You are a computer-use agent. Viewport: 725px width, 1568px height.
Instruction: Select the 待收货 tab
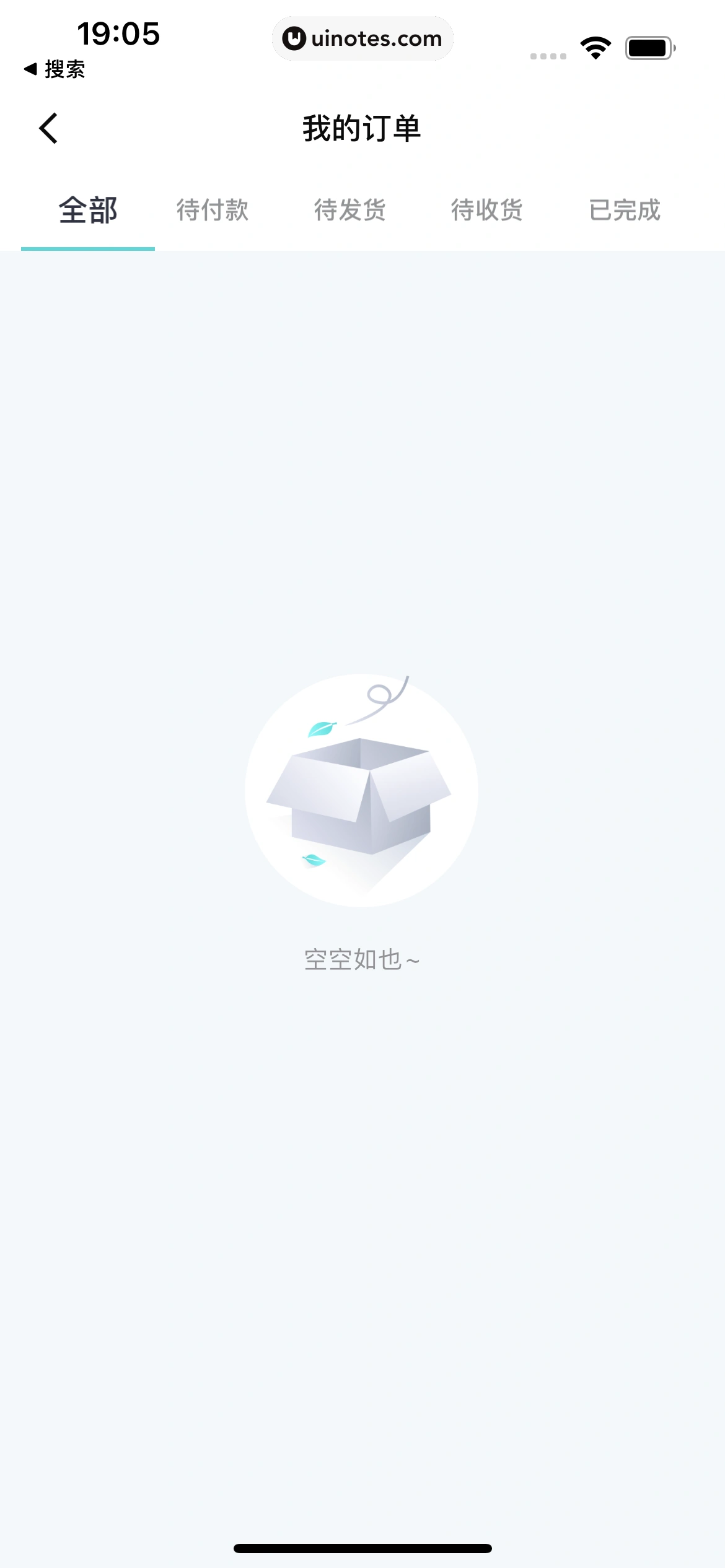(x=487, y=211)
